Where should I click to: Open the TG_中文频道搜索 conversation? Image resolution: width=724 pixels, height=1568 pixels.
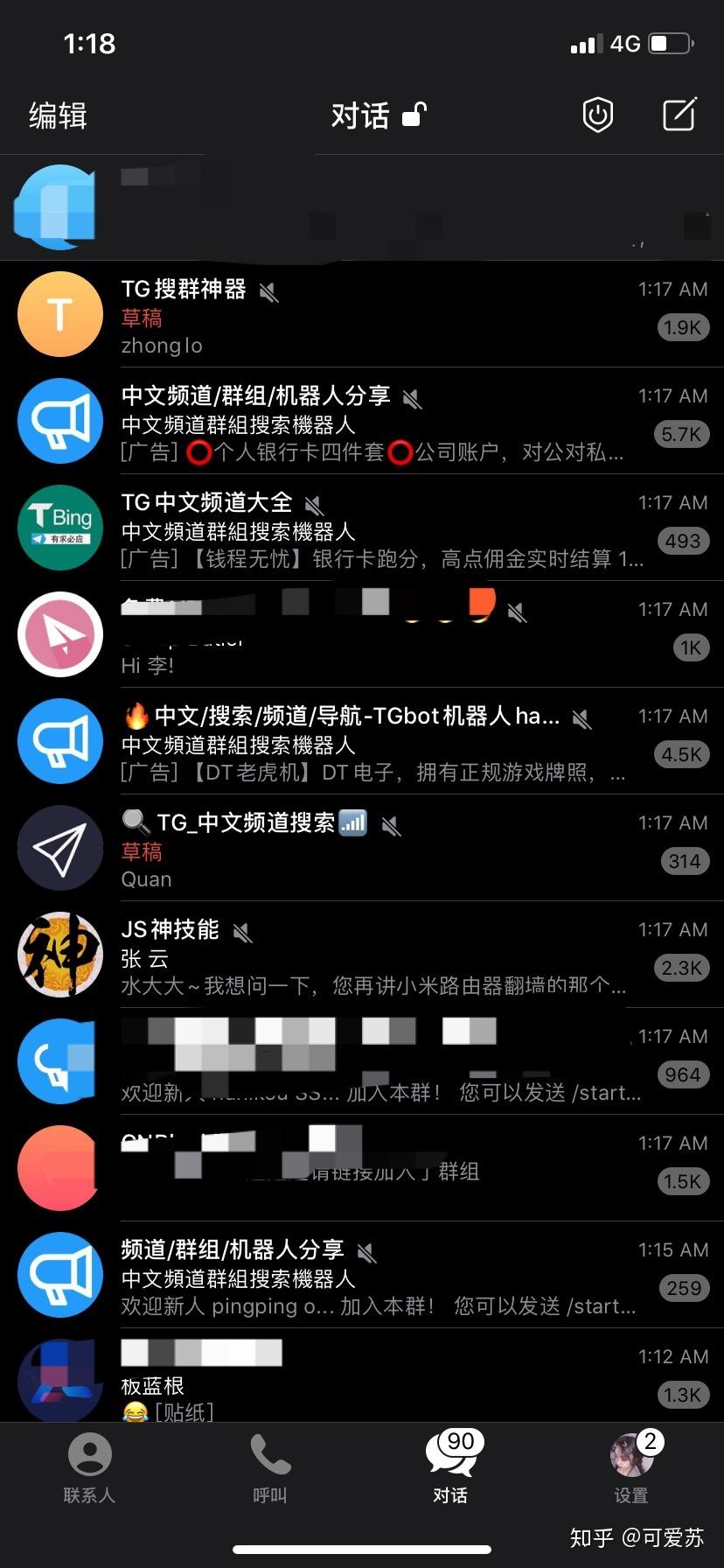tap(350, 847)
